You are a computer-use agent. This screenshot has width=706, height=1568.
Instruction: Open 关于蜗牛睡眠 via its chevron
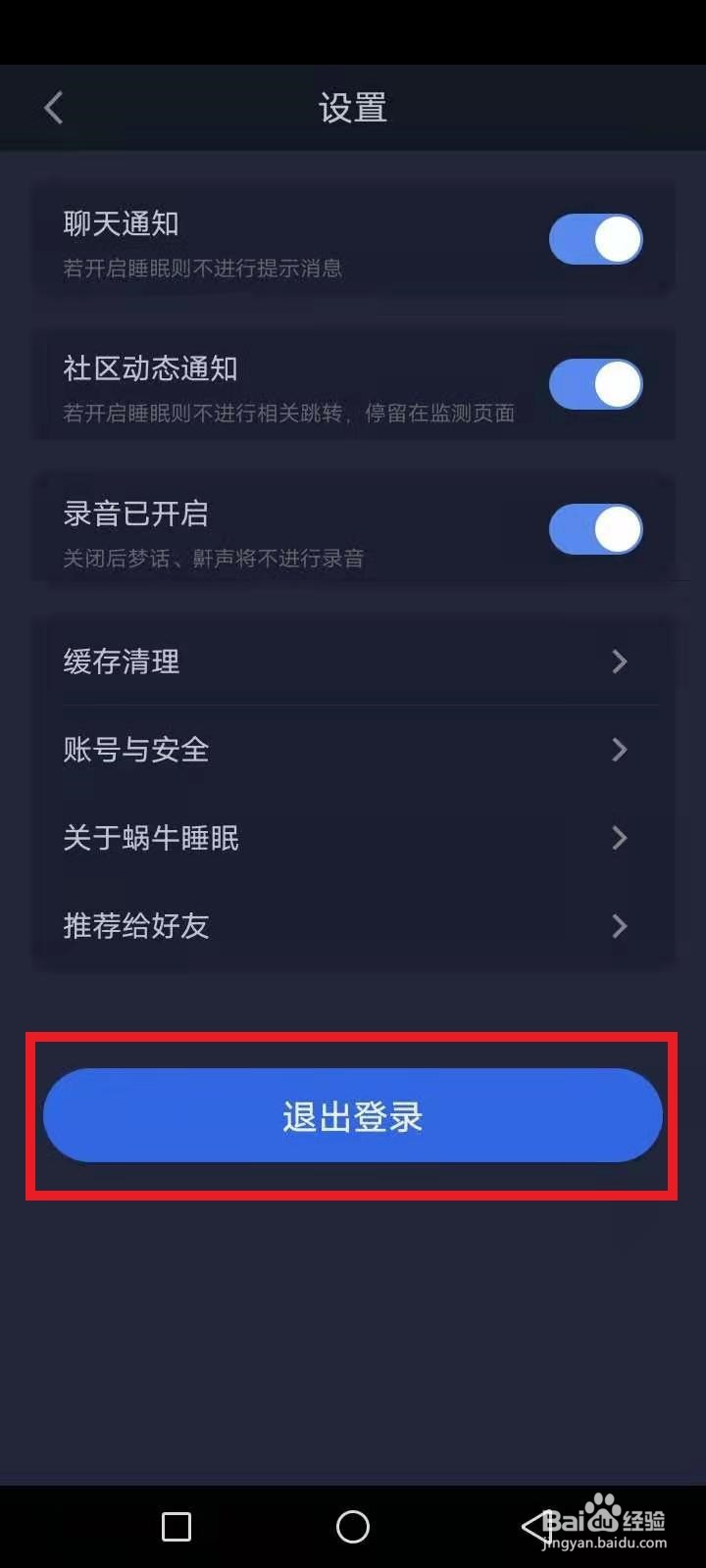coord(619,838)
